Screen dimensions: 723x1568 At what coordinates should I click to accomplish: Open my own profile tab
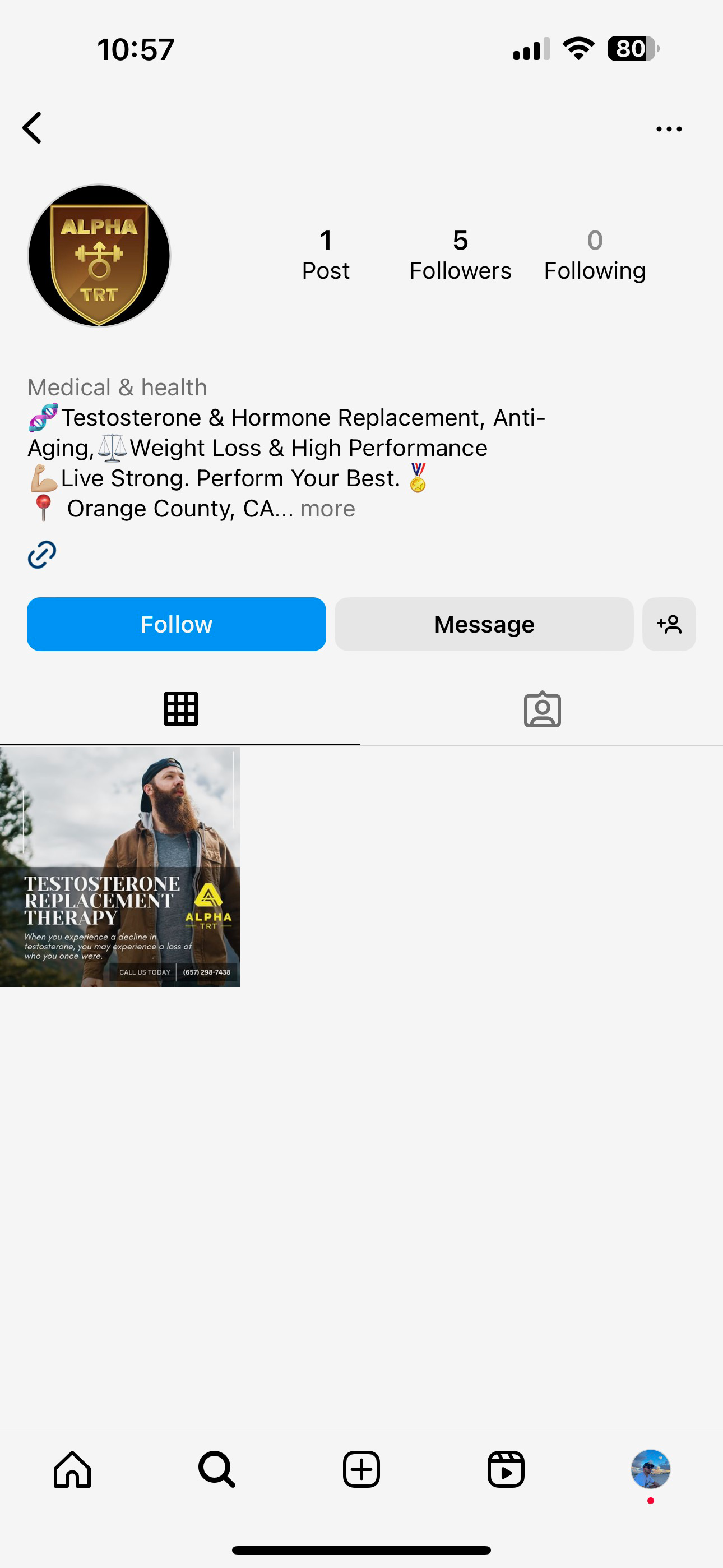[650, 1469]
